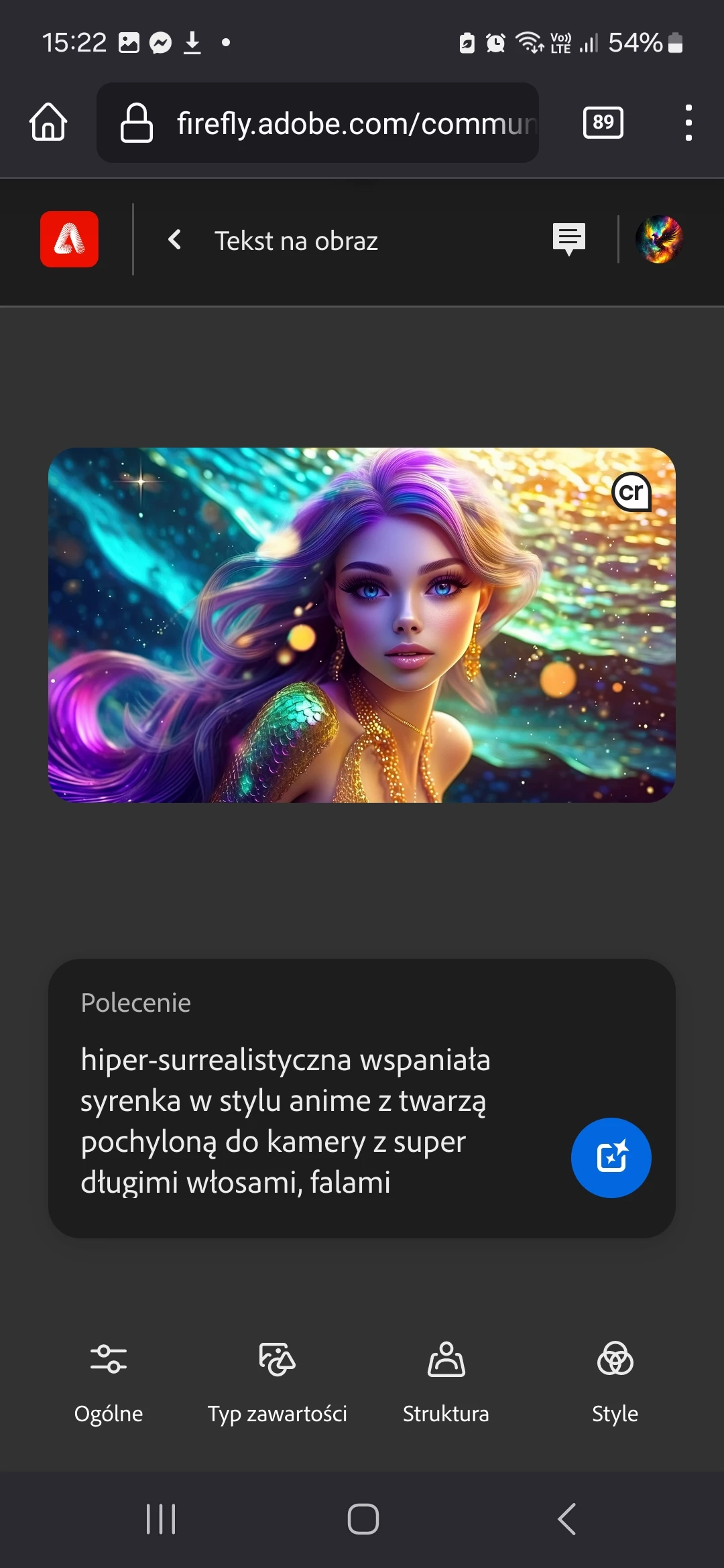Open browser overflow menu

(688, 123)
